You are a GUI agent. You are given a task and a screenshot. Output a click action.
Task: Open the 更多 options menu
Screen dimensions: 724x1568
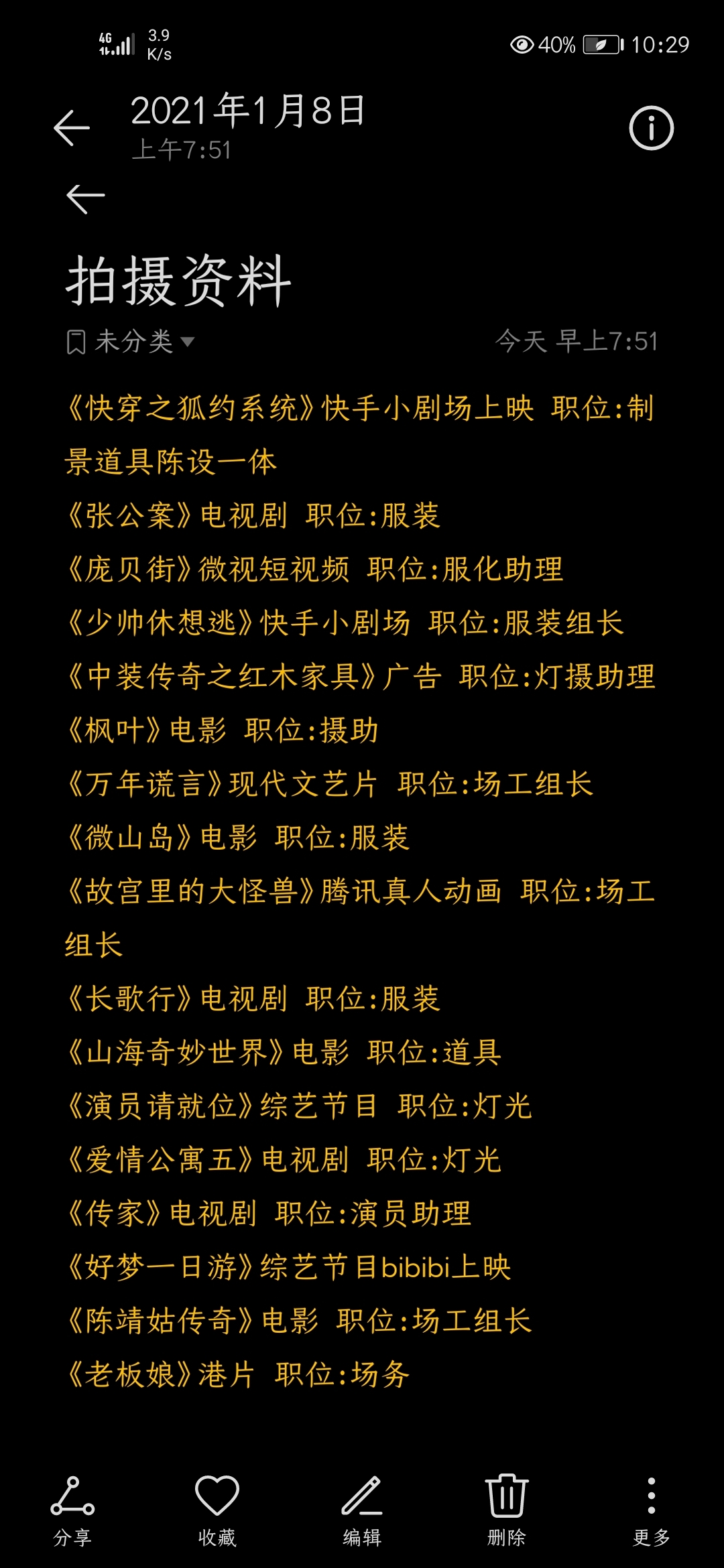point(651,1508)
